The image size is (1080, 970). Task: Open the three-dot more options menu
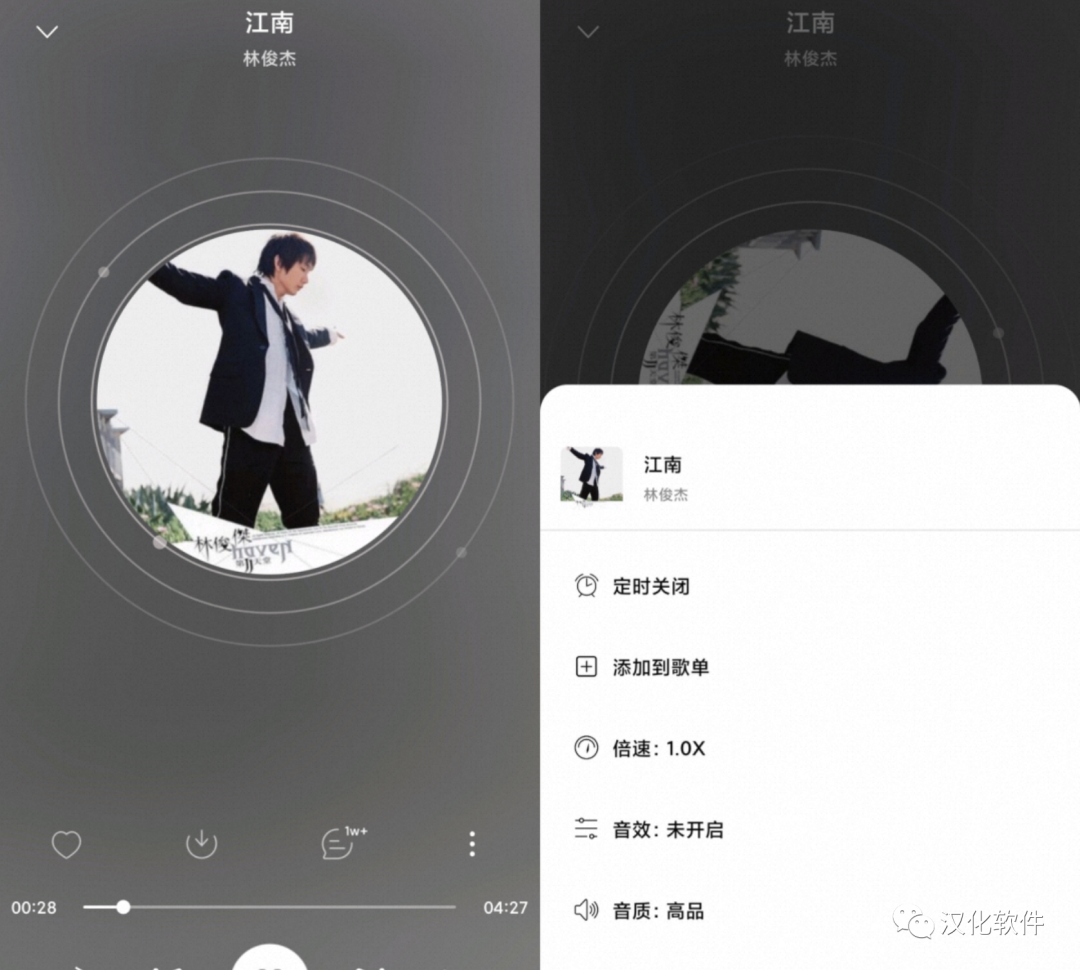[472, 844]
